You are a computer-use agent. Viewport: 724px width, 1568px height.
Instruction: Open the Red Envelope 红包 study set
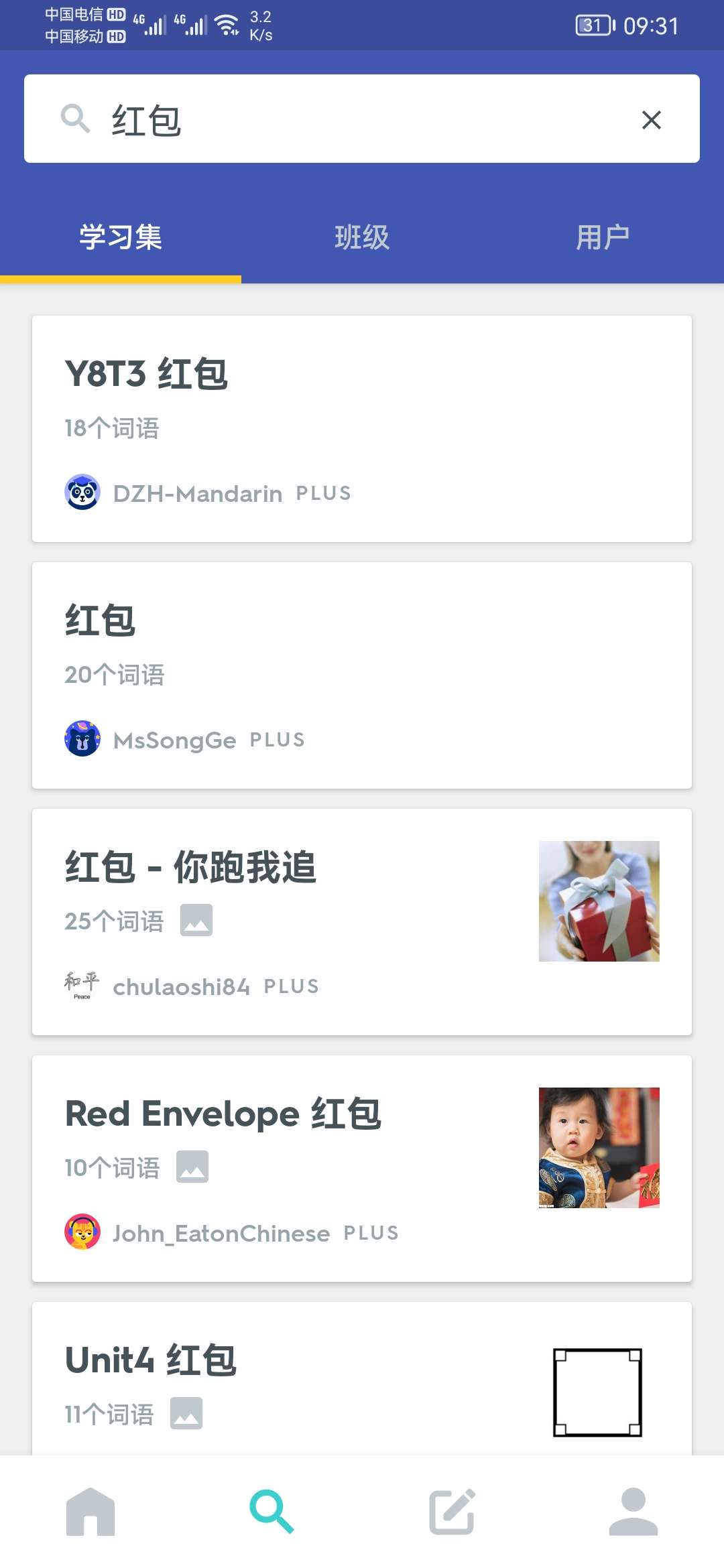click(362, 1169)
